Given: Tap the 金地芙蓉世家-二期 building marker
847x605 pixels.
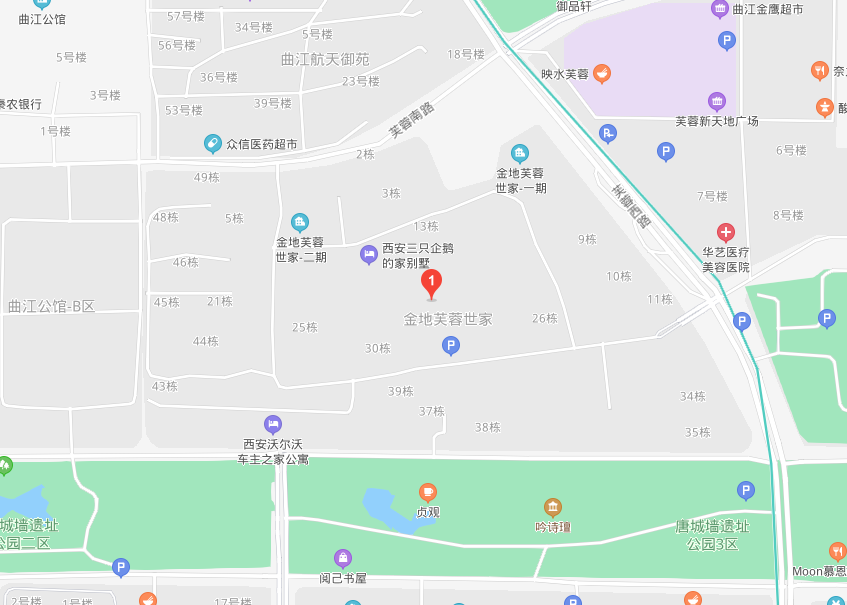Looking at the screenshot, I should [300, 222].
